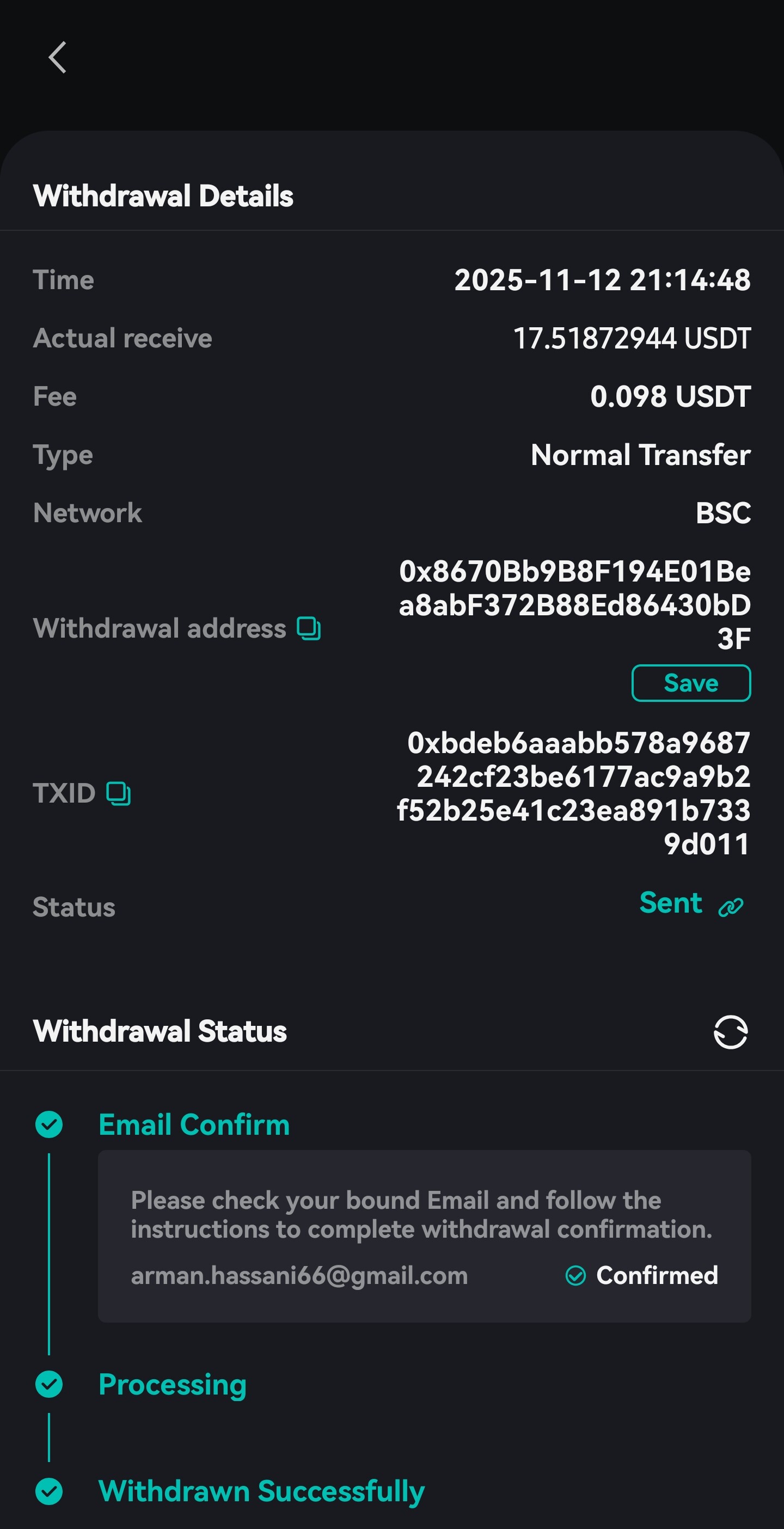The image size is (784, 1529).
Task: Go back using the top arrow
Action: click(x=58, y=58)
